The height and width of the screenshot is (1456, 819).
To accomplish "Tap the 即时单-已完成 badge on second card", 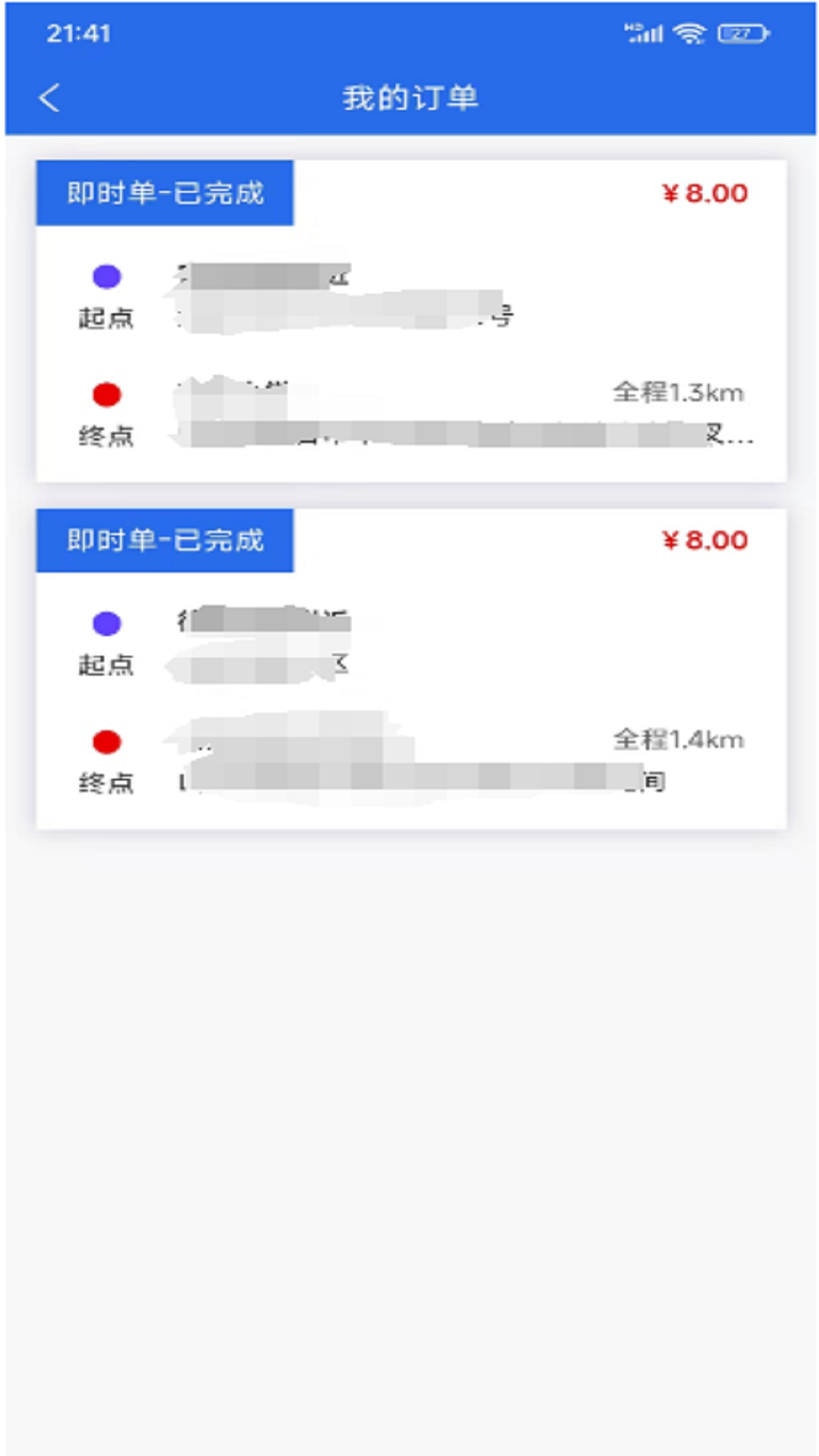I will [164, 540].
